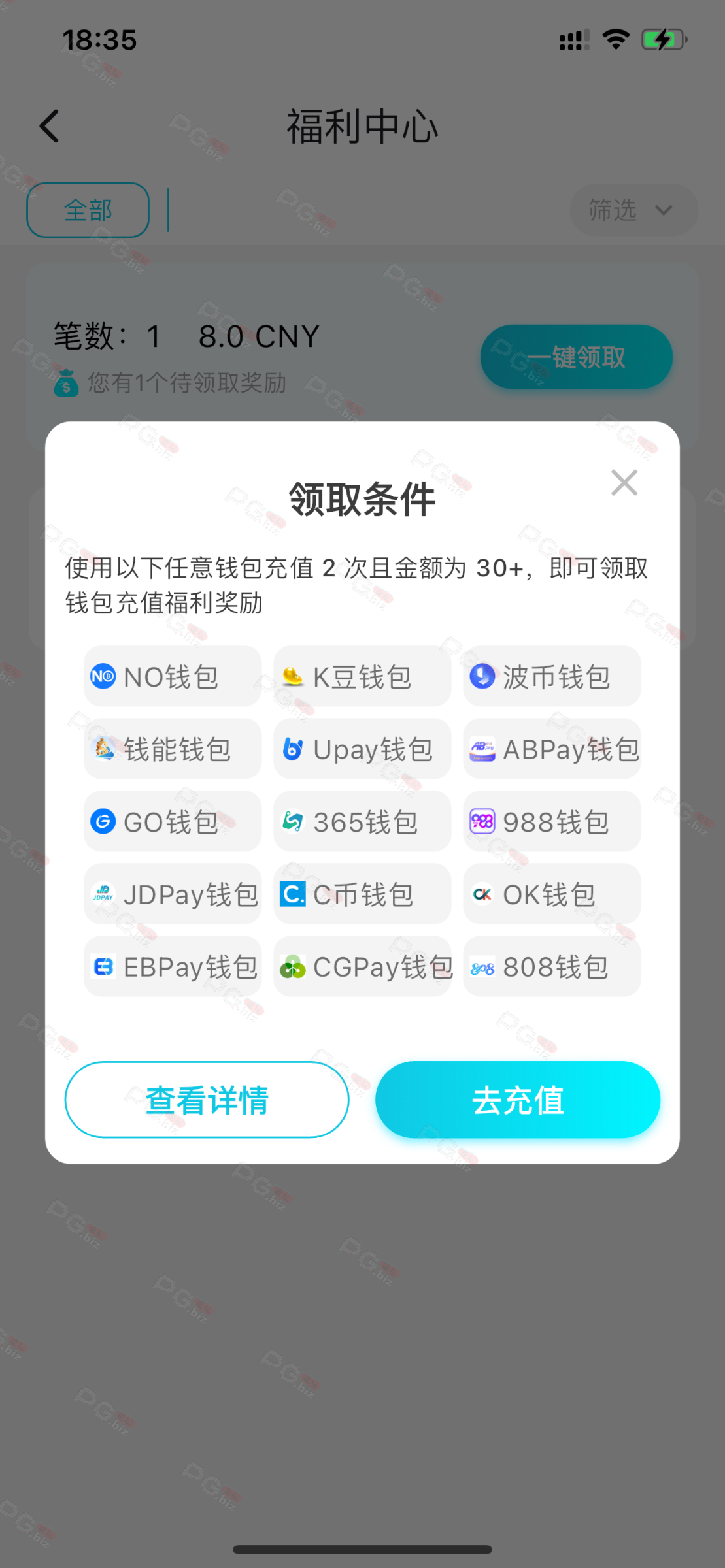This screenshot has width=725, height=1568.
Task: Choose the OK钱包 chip
Action: coord(552,894)
